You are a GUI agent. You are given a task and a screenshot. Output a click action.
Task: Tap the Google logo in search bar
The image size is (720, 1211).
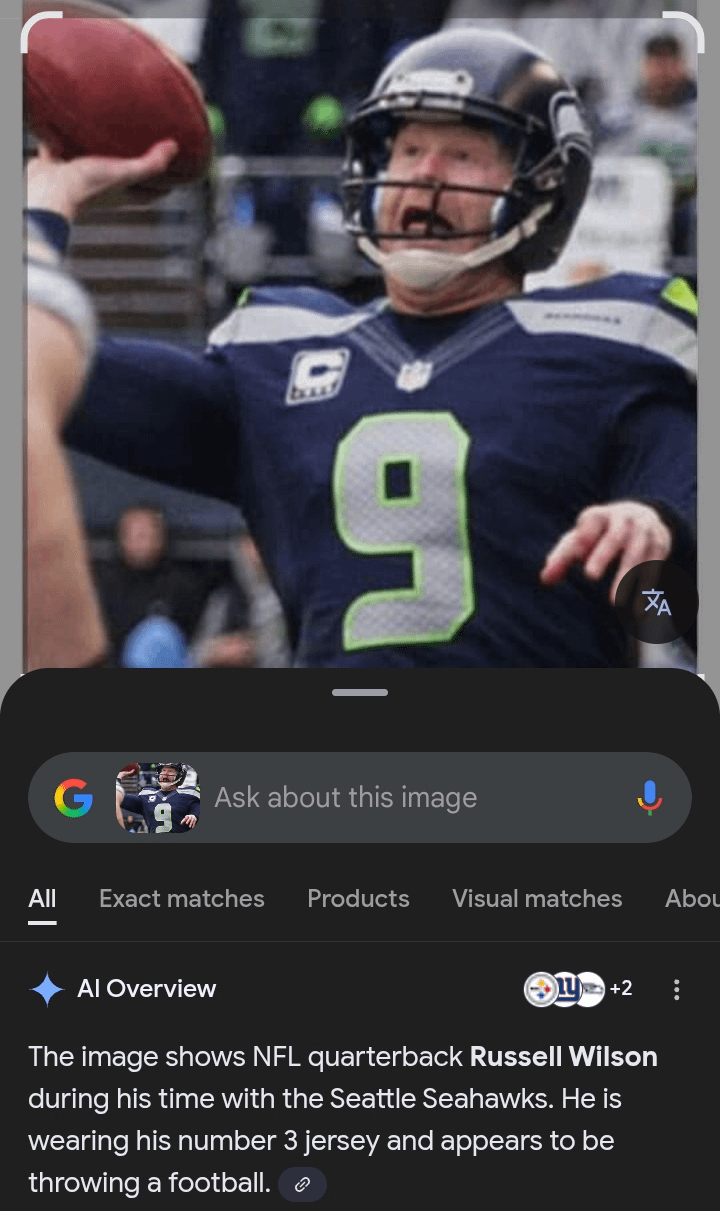(73, 797)
